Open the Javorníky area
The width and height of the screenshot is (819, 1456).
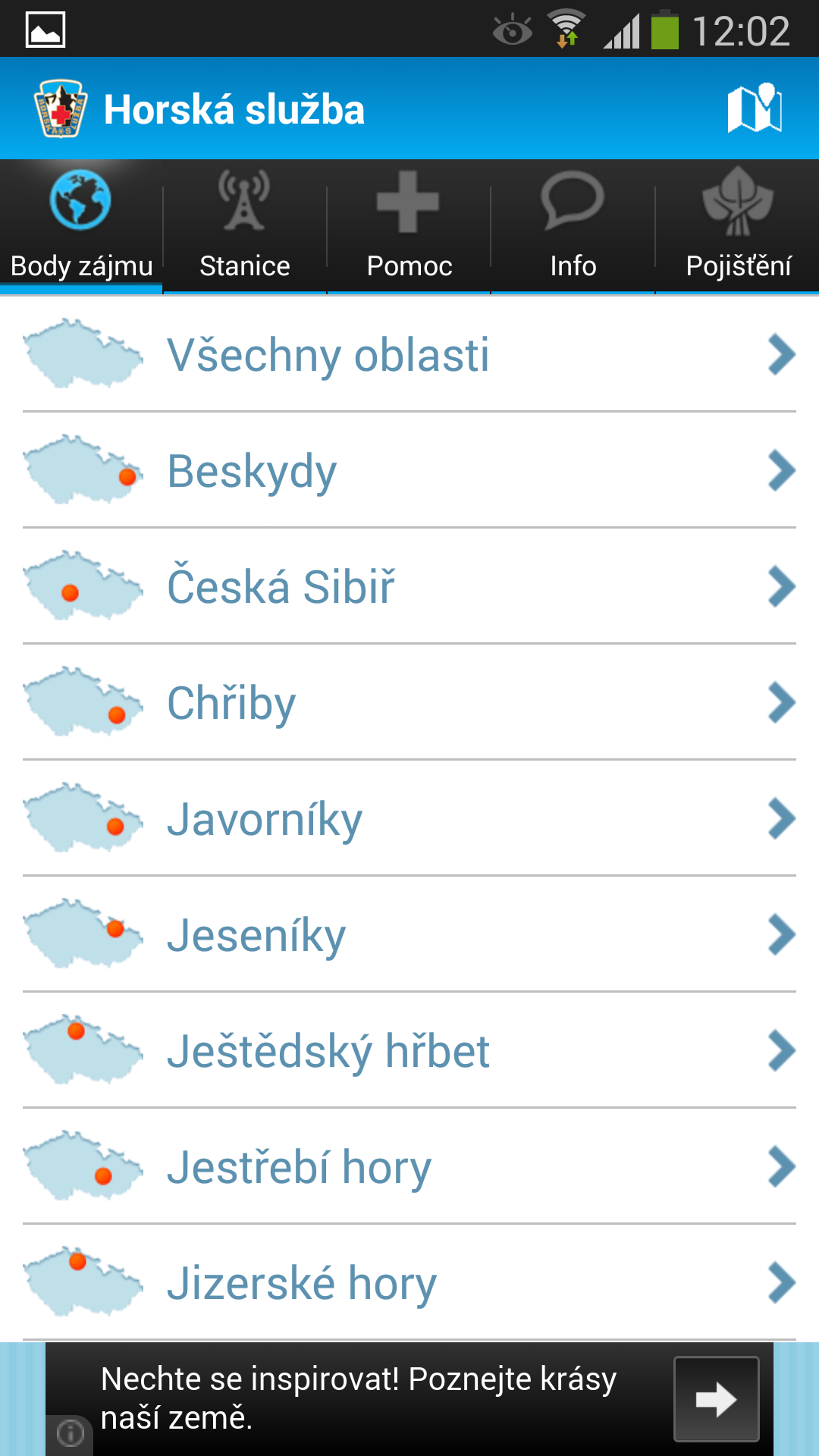409,818
